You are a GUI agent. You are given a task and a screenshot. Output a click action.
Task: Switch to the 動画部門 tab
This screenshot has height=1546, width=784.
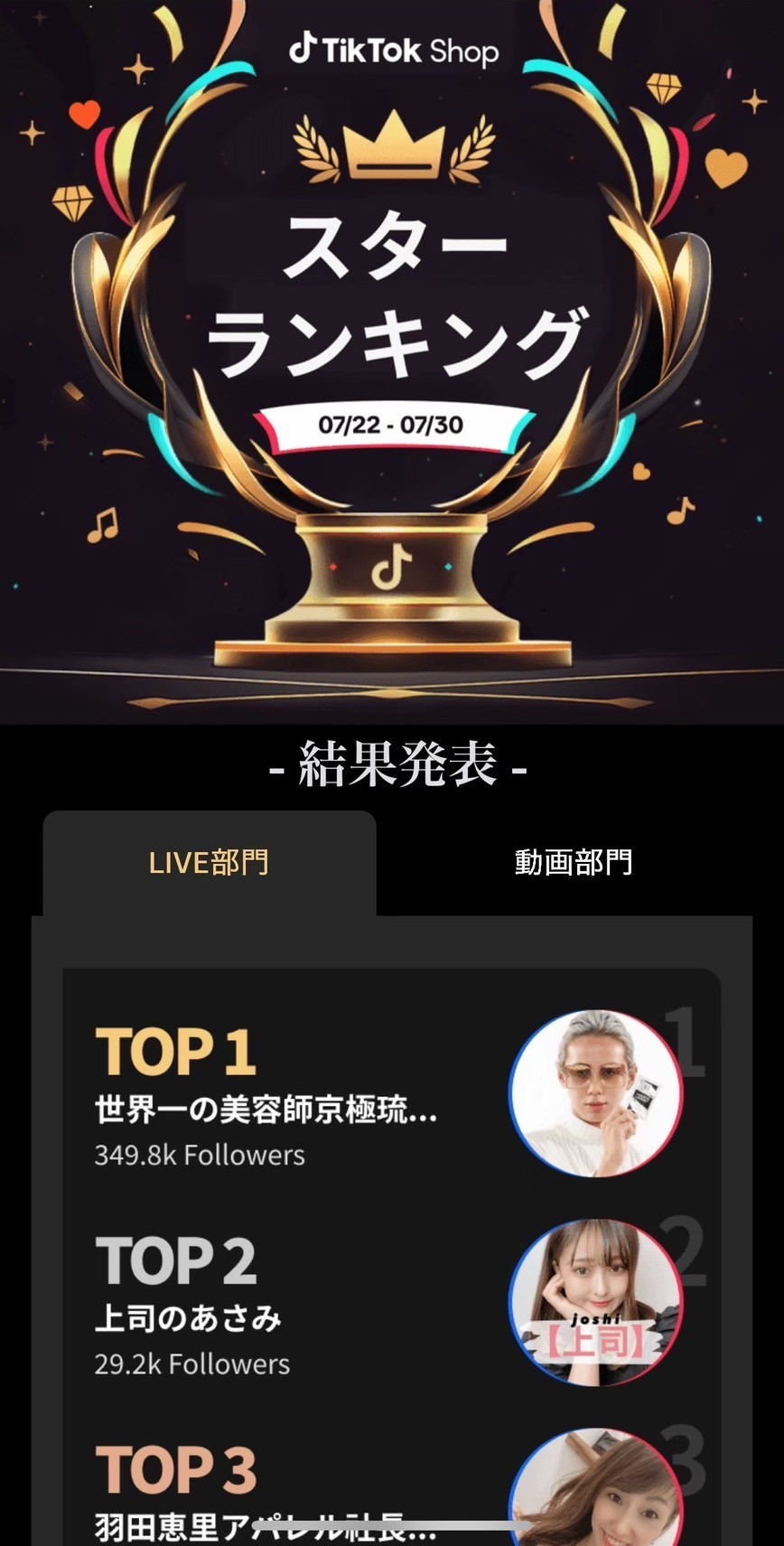pos(573,863)
